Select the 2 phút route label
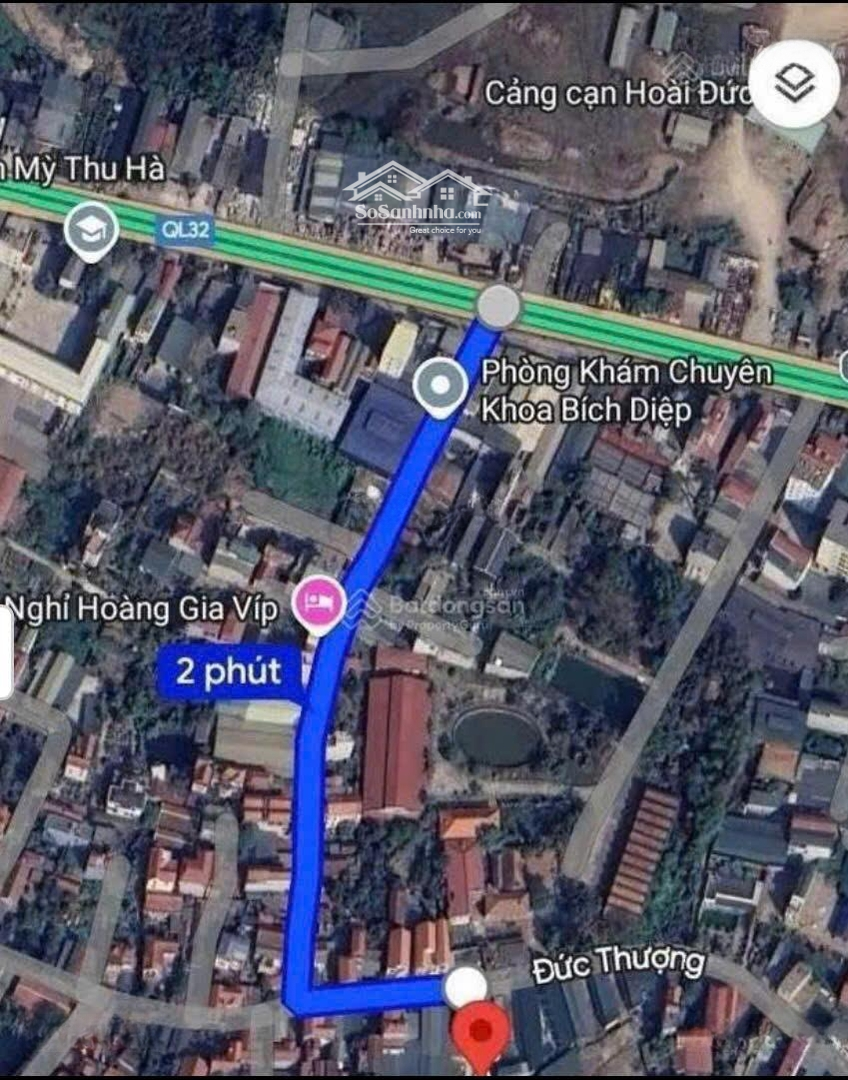The height and width of the screenshot is (1080, 848). [x=229, y=670]
